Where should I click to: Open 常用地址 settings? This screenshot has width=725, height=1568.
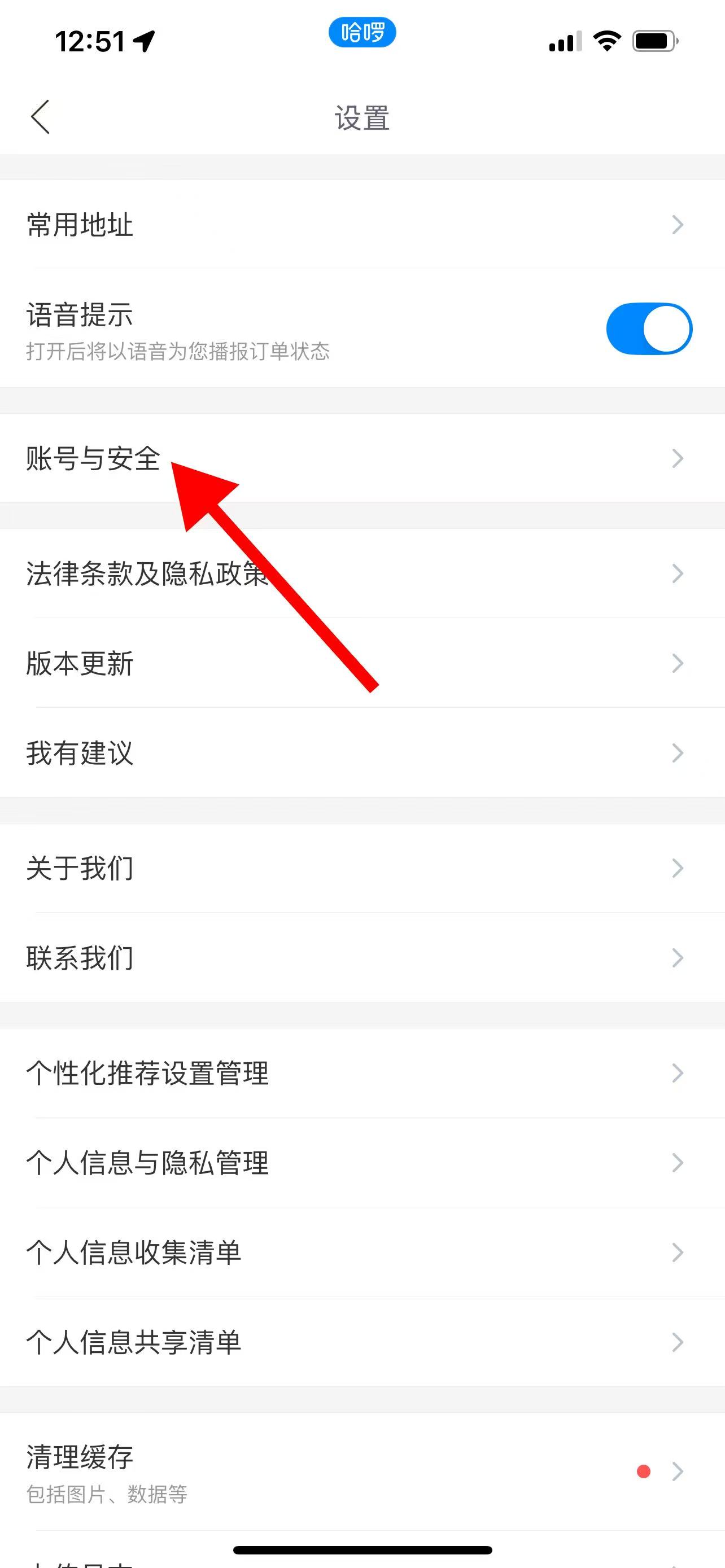coord(362,225)
